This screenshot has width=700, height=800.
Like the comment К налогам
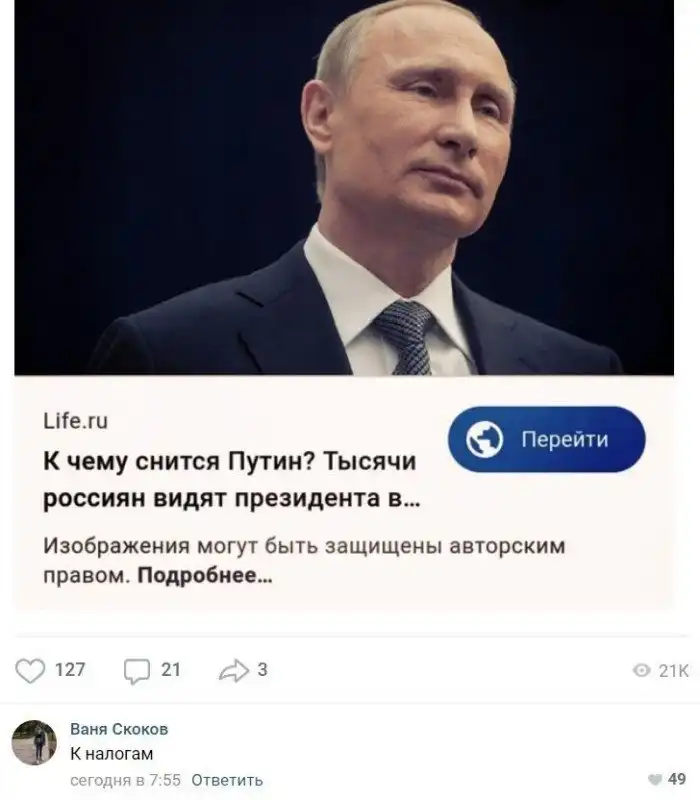[655, 780]
